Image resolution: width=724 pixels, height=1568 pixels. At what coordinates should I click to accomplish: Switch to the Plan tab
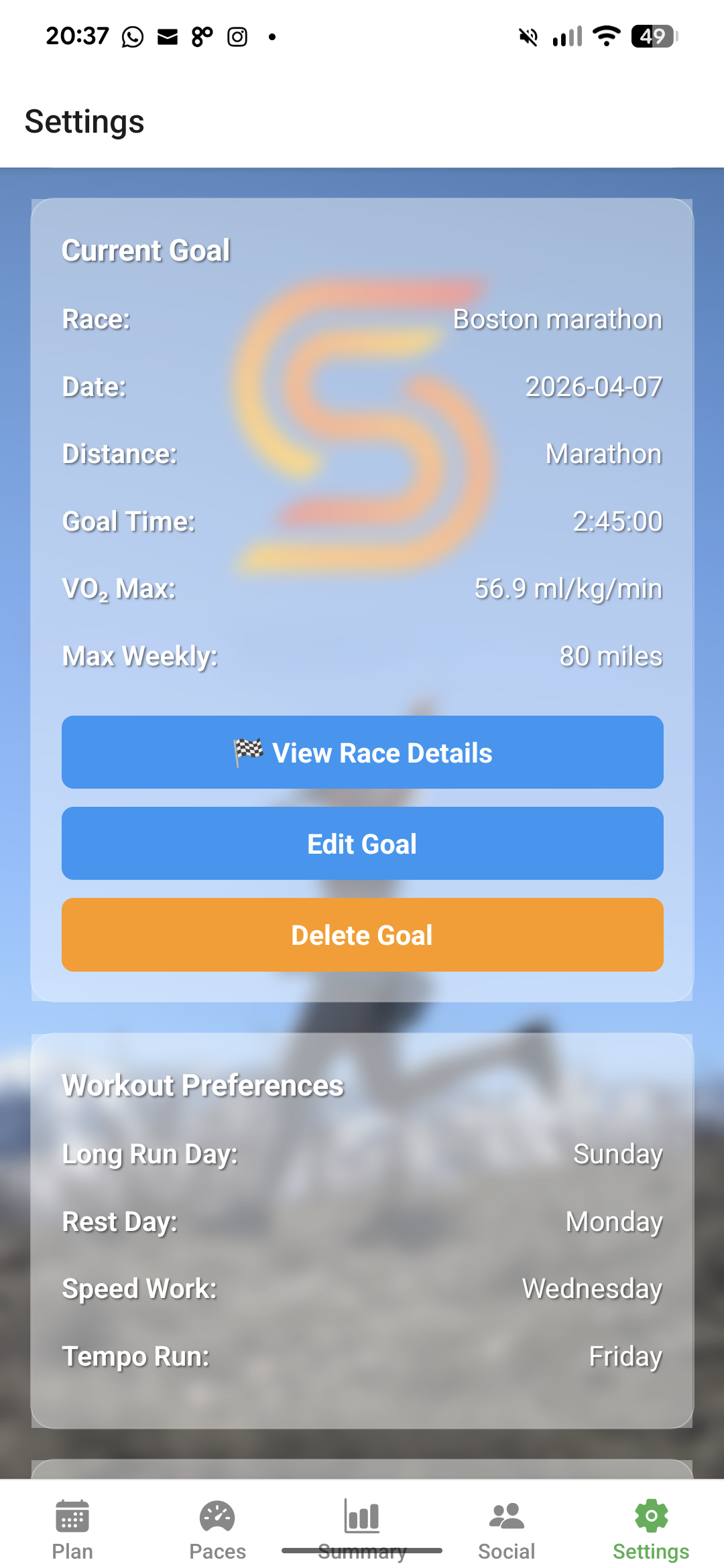(72, 1528)
